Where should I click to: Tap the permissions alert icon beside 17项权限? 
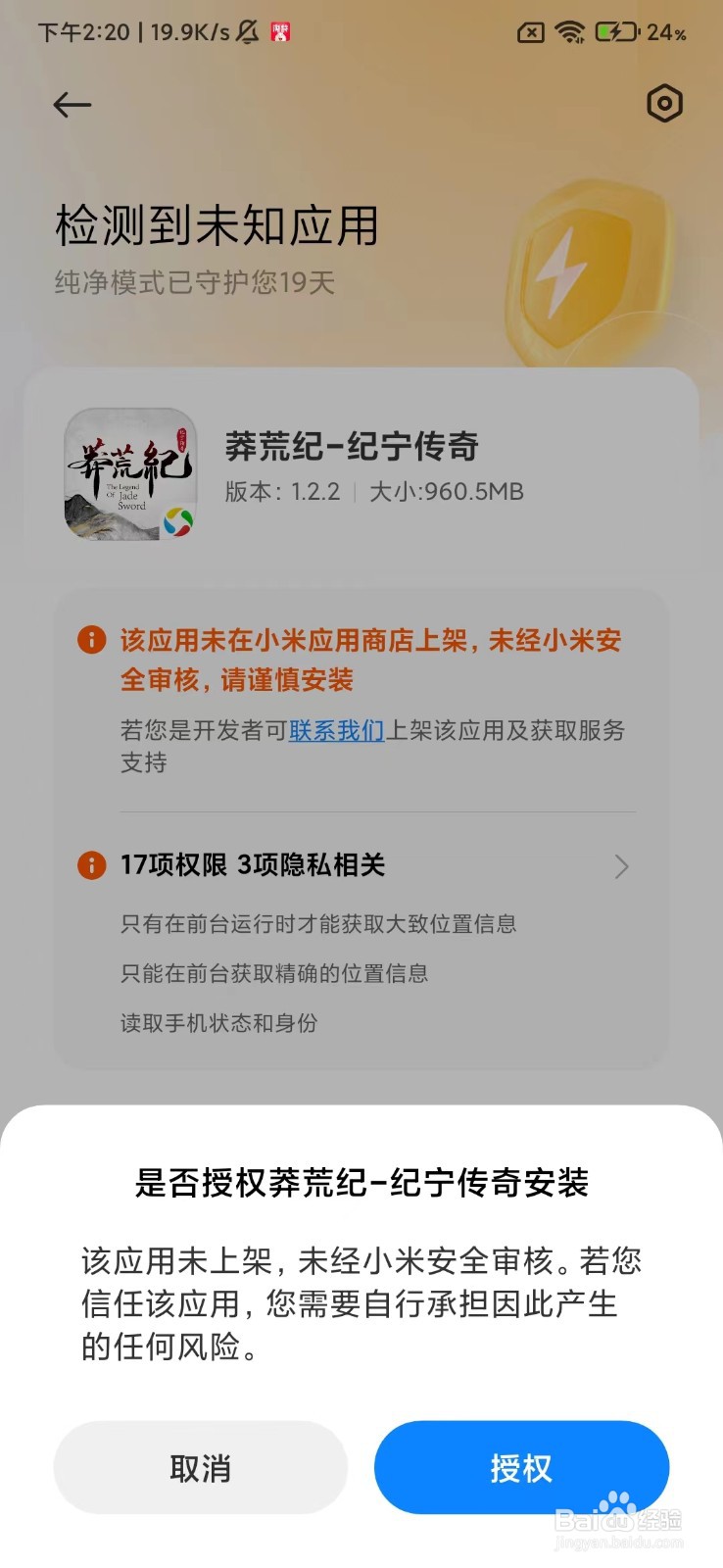pyautogui.click(x=91, y=866)
